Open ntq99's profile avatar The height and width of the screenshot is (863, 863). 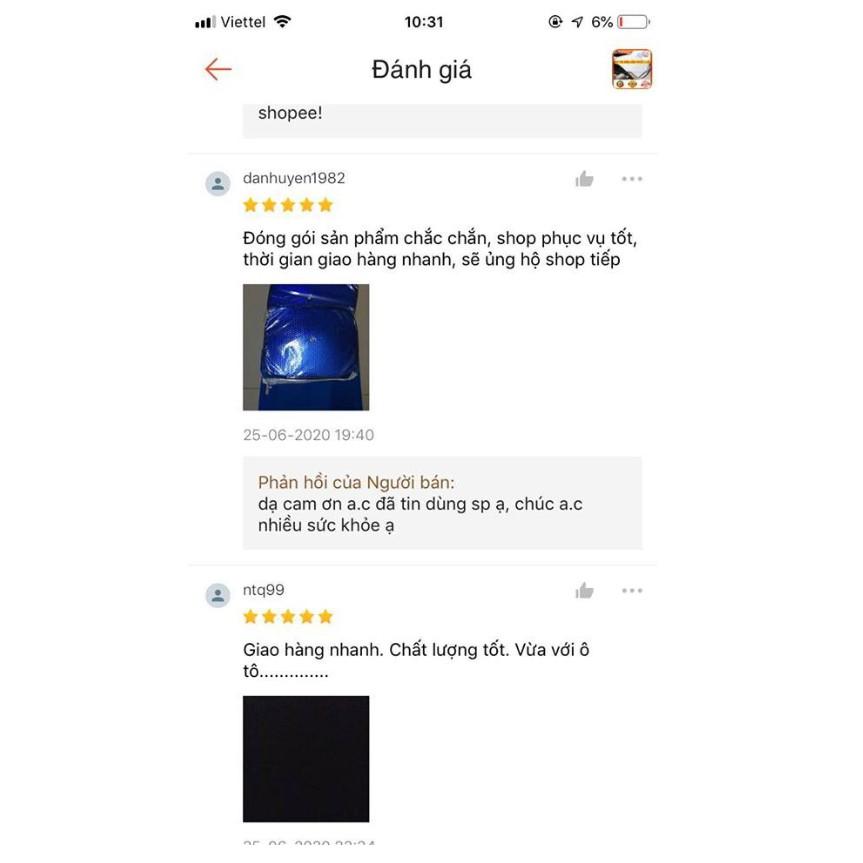click(x=218, y=596)
